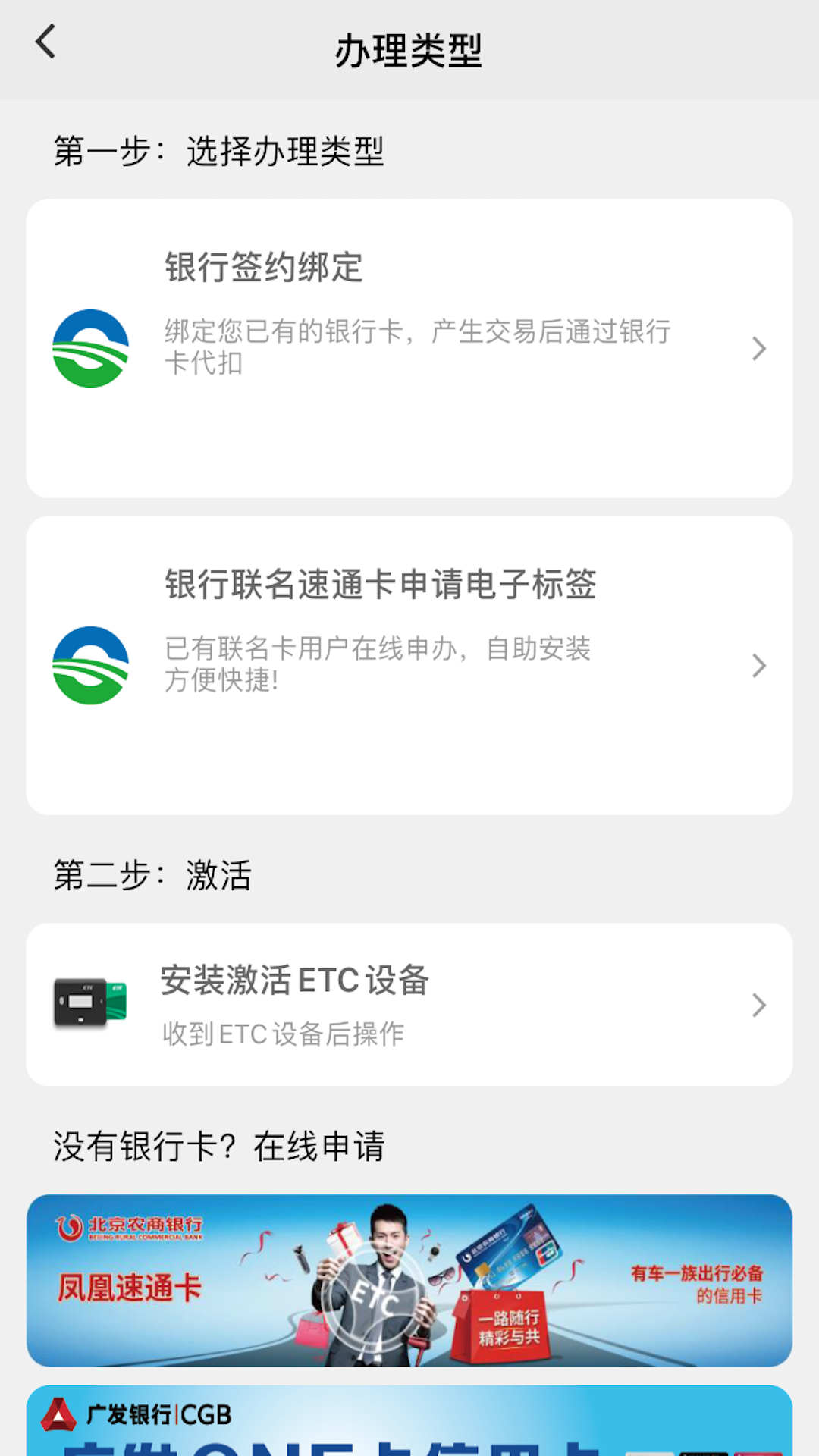Open 广发银行 CGB credit card banner

pos(409,1420)
